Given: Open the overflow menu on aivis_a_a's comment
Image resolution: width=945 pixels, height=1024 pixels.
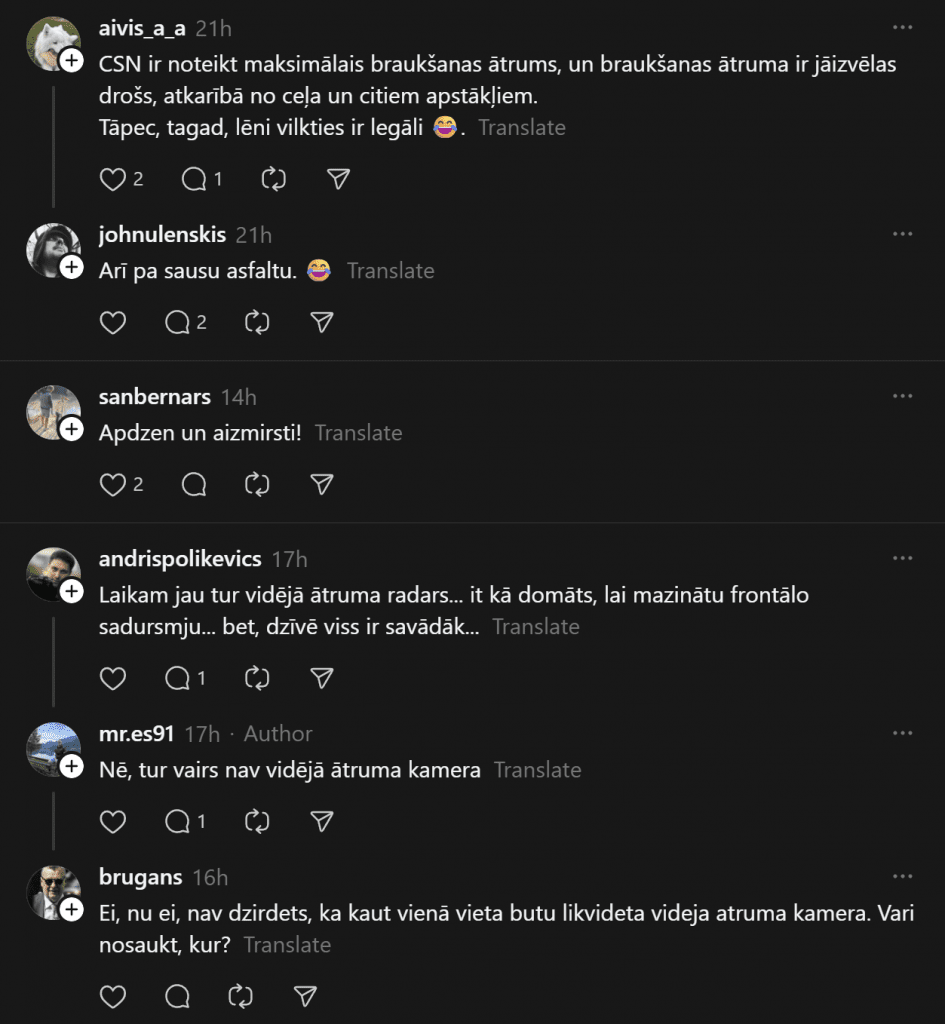Looking at the screenshot, I should [903, 28].
